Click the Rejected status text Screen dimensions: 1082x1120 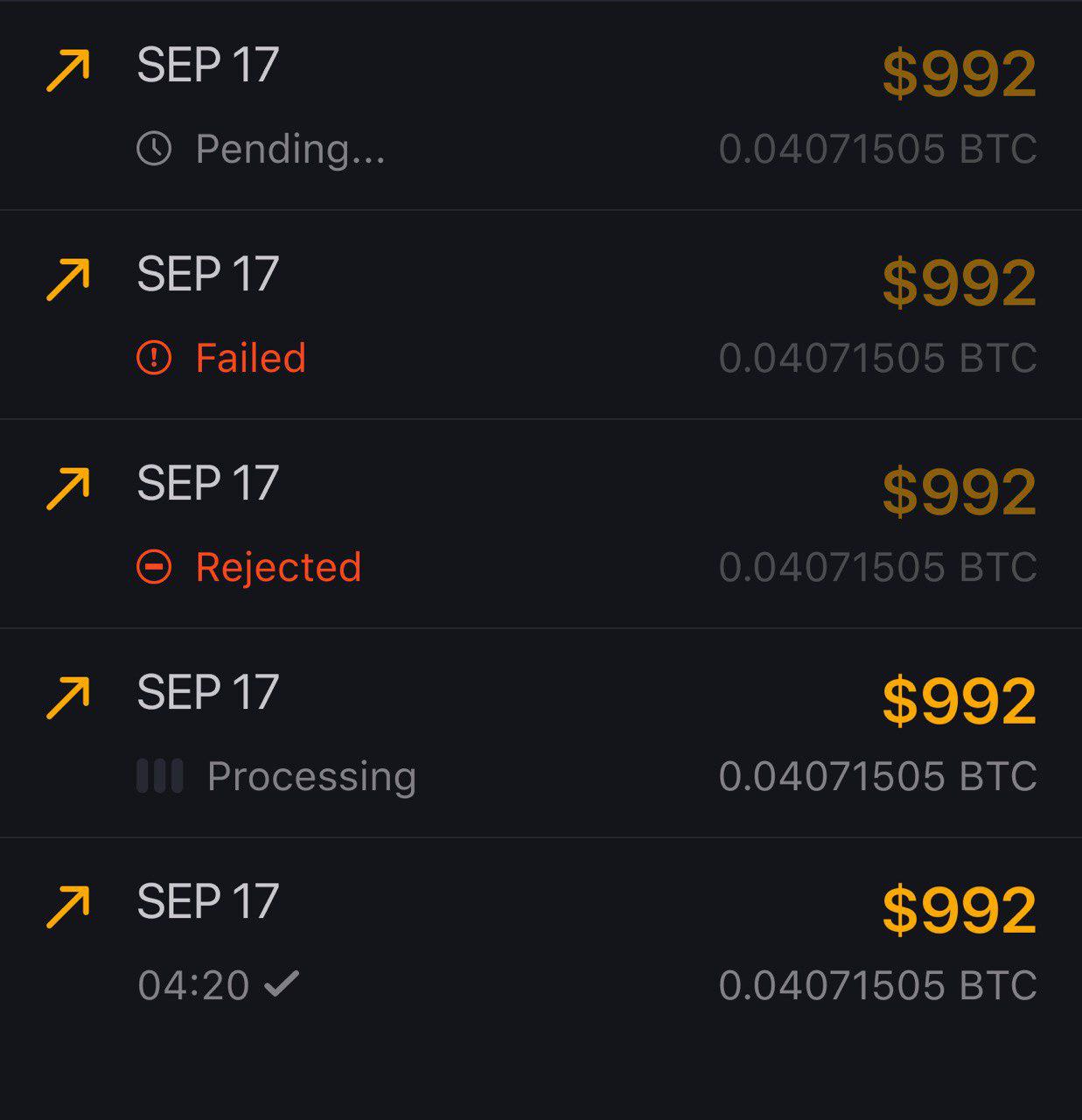tap(278, 567)
